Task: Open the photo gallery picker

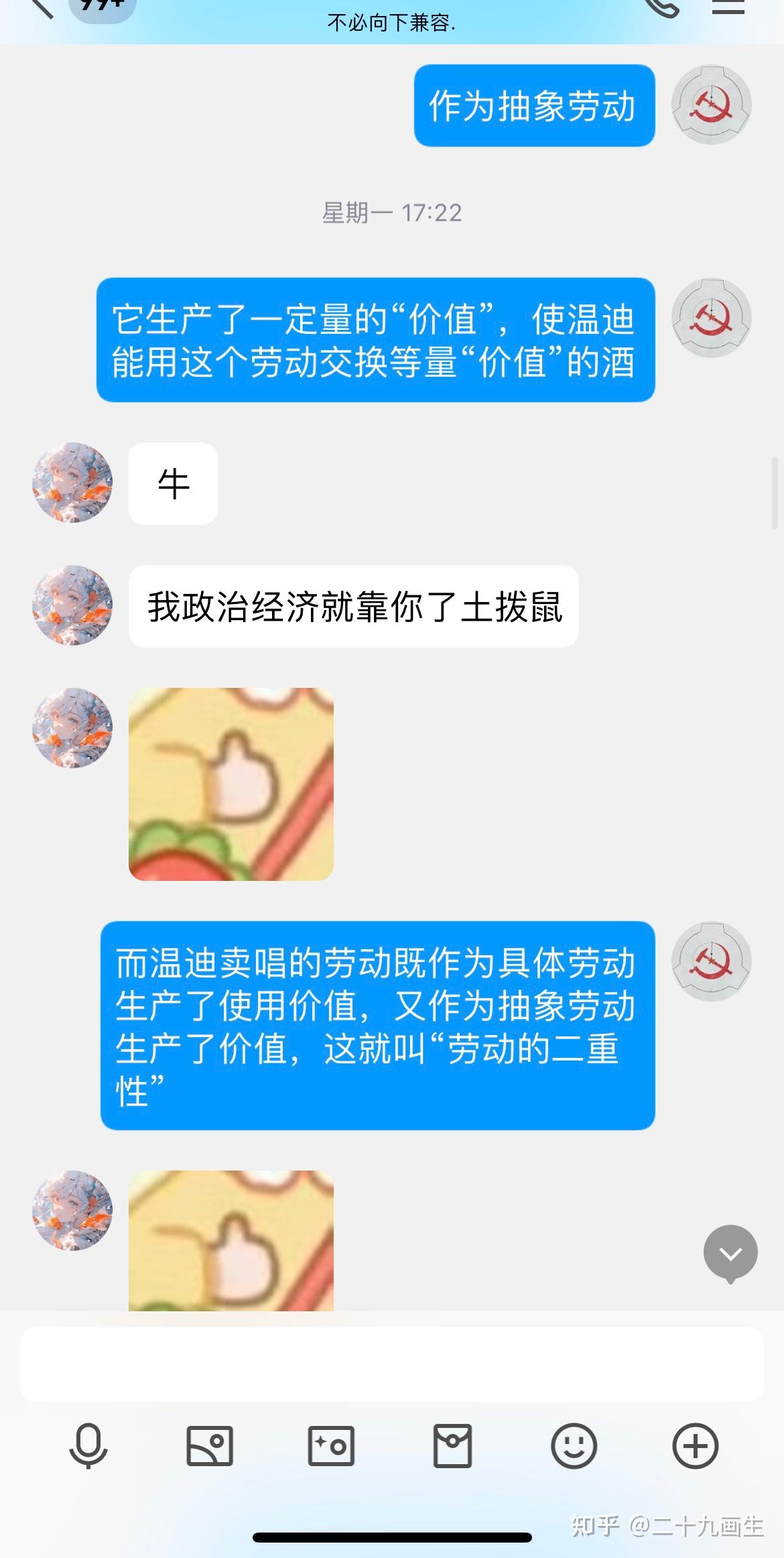Action: (210, 1446)
